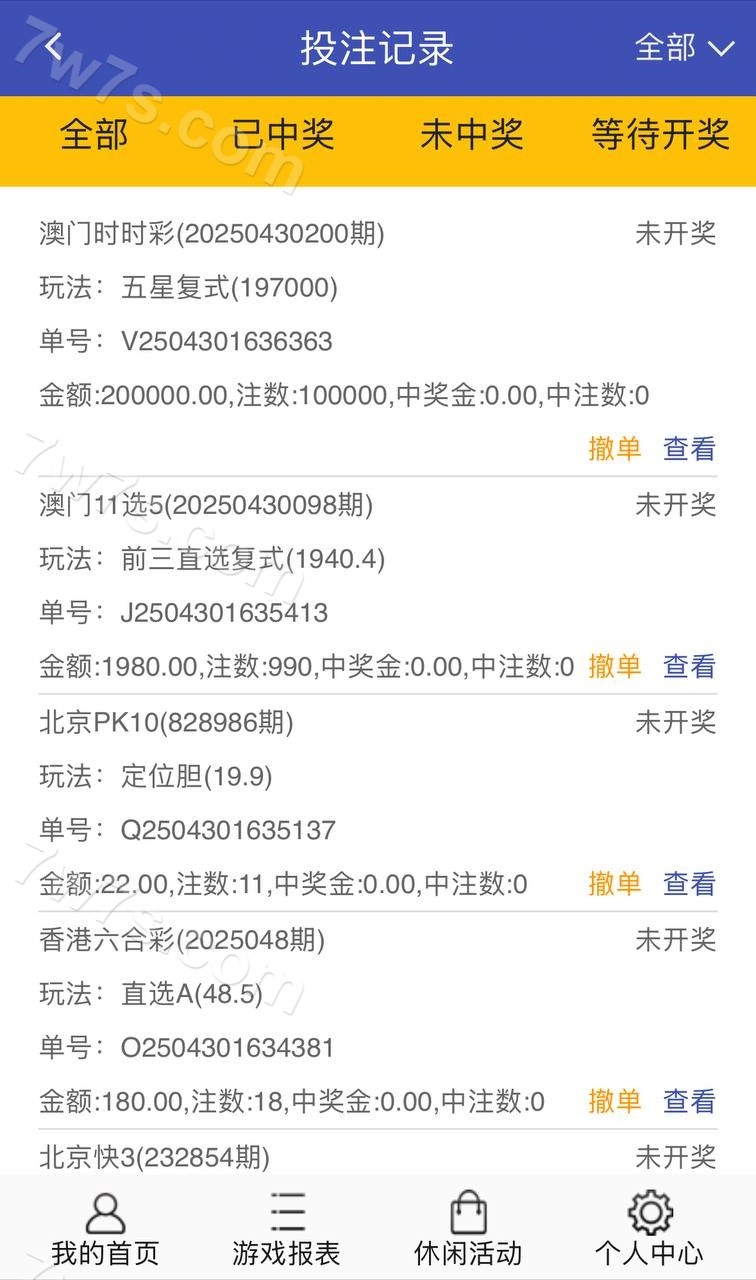Open 休闲活动 from the bottom navigation
The height and width of the screenshot is (1280, 756).
point(468,1230)
